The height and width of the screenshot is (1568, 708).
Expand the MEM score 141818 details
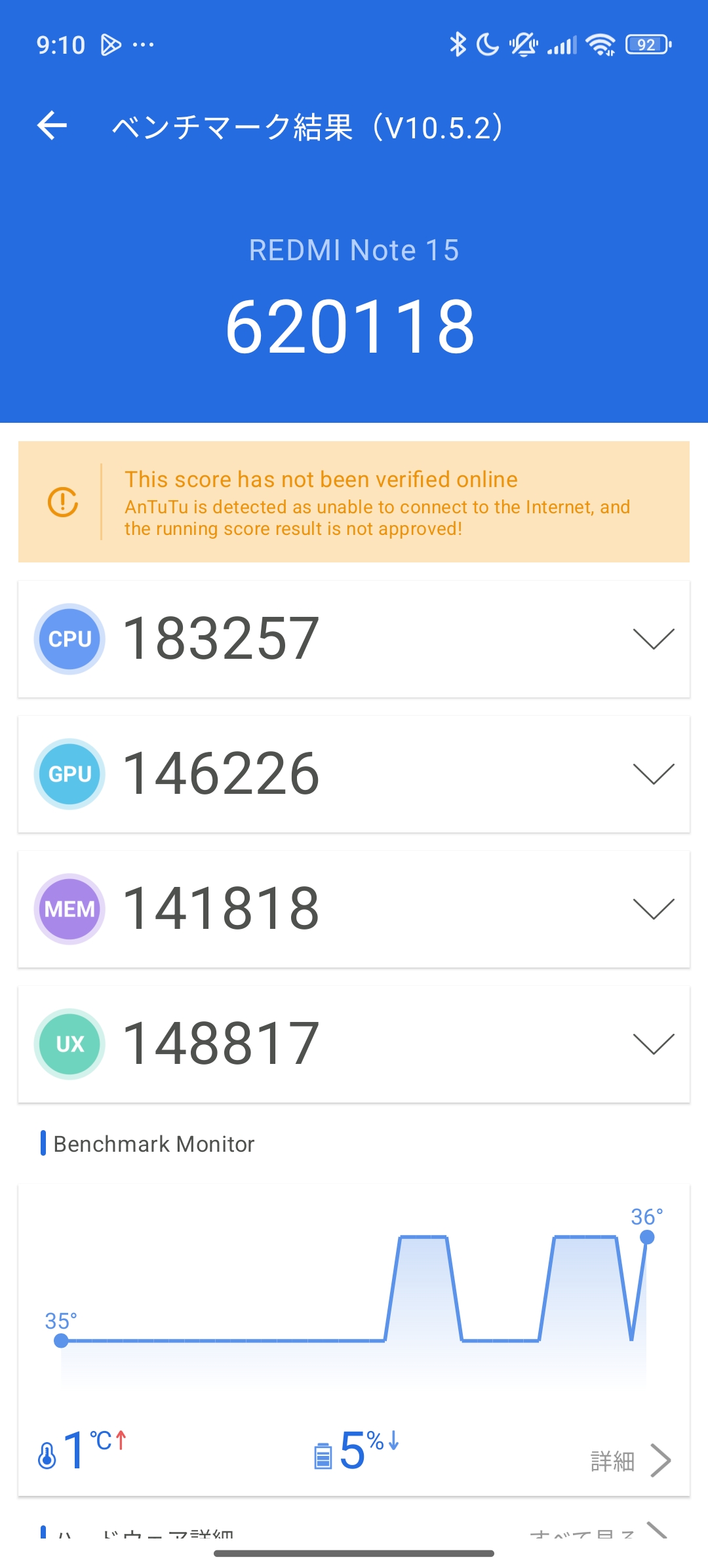click(653, 909)
